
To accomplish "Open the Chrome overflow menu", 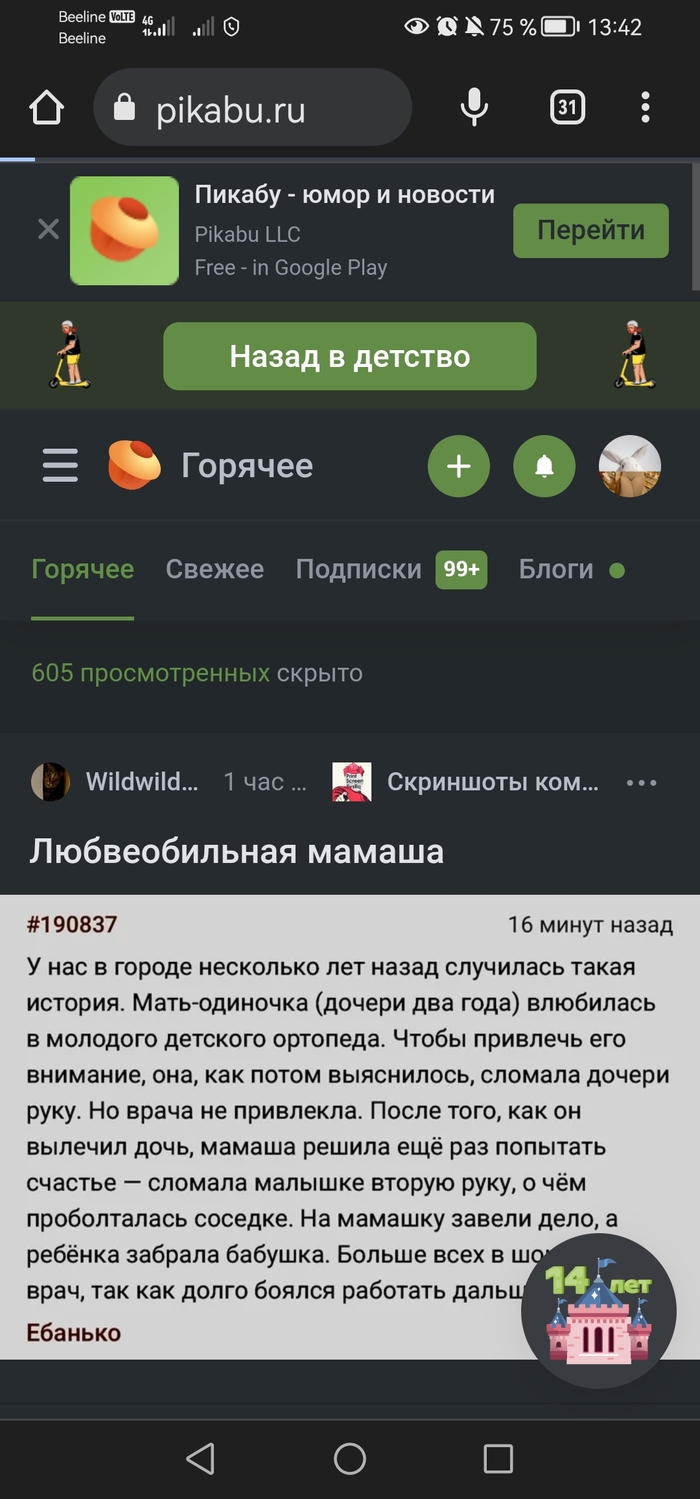I will [645, 107].
